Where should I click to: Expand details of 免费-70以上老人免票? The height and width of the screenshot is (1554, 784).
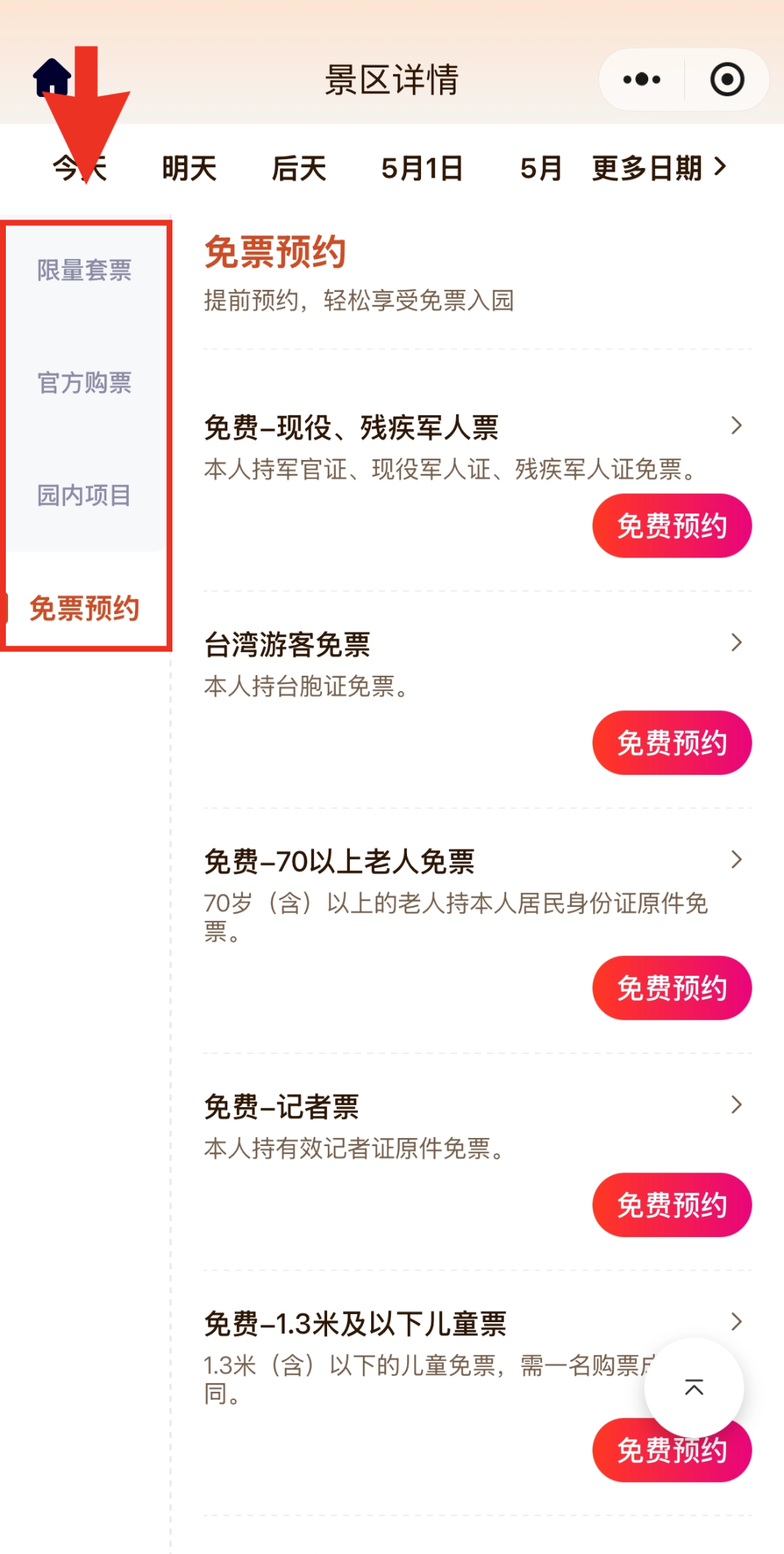(736, 860)
